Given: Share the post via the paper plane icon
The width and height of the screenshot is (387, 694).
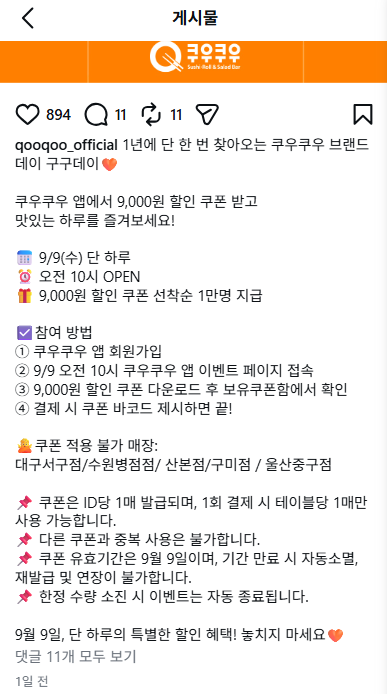Looking at the screenshot, I should click(x=207, y=115).
